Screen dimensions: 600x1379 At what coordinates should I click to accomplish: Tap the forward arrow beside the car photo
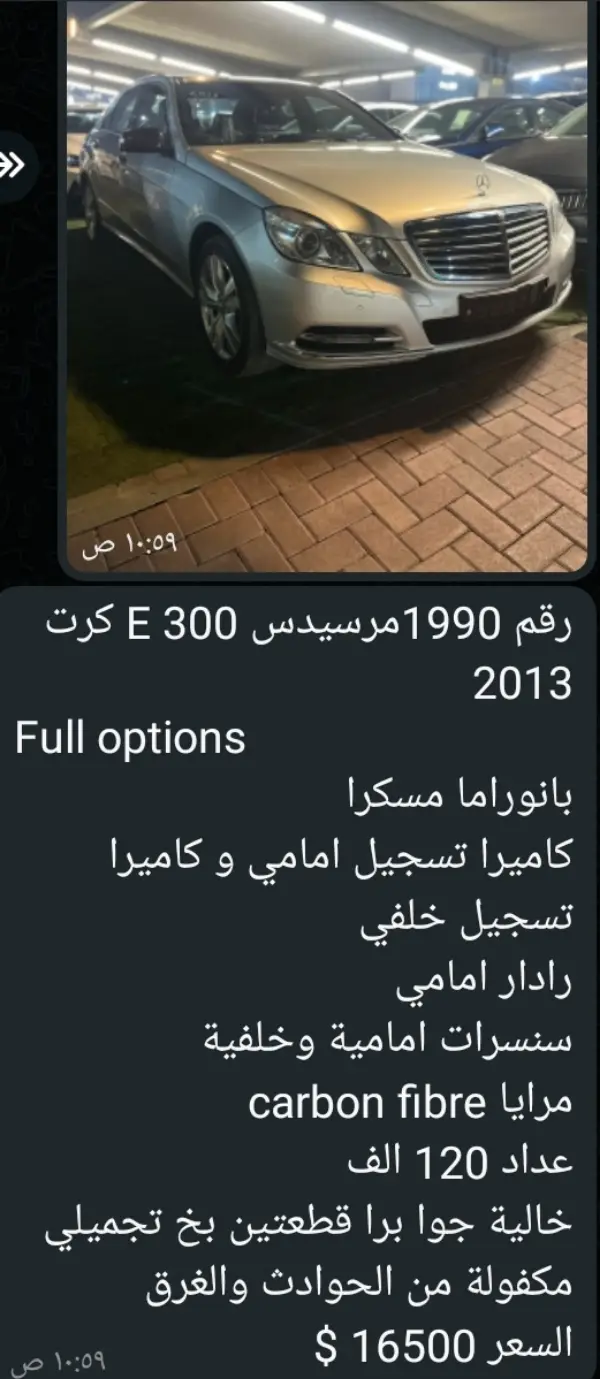click(x=14, y=164)
